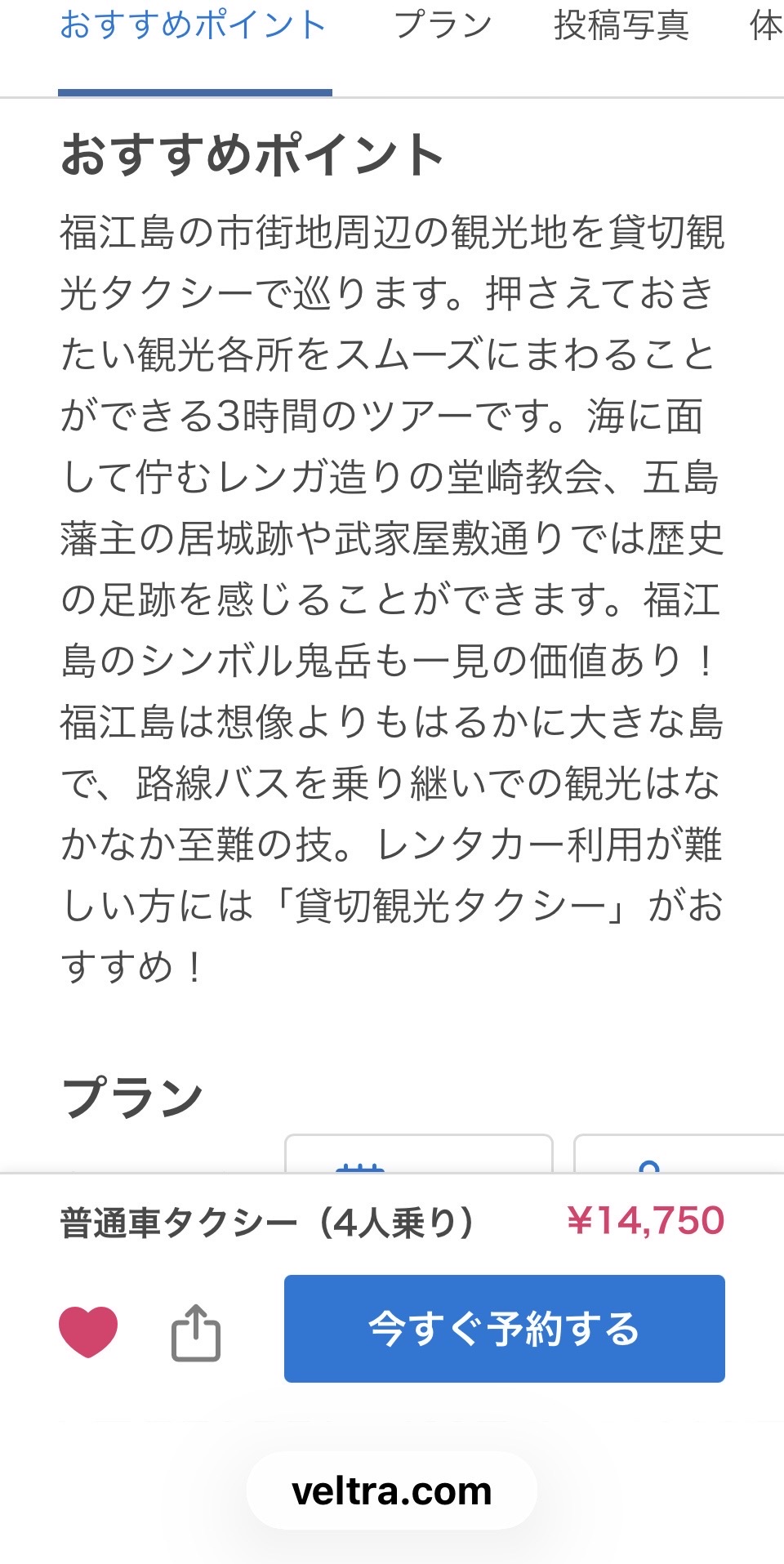Open the veltra.com address pill
Viewport: 784px width, 1564px height.
(392, 1491)
